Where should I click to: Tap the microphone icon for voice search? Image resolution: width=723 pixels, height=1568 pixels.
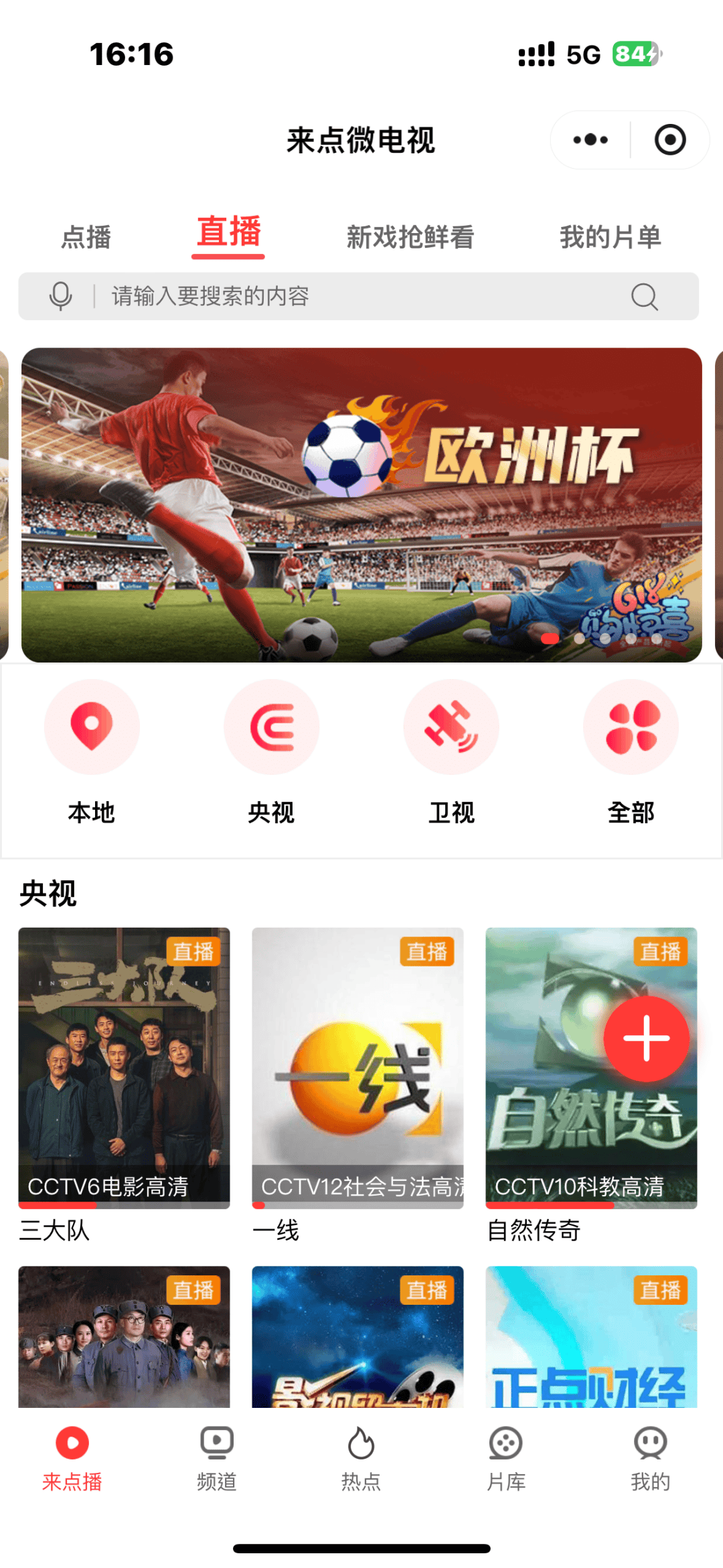tap(61, 296)
